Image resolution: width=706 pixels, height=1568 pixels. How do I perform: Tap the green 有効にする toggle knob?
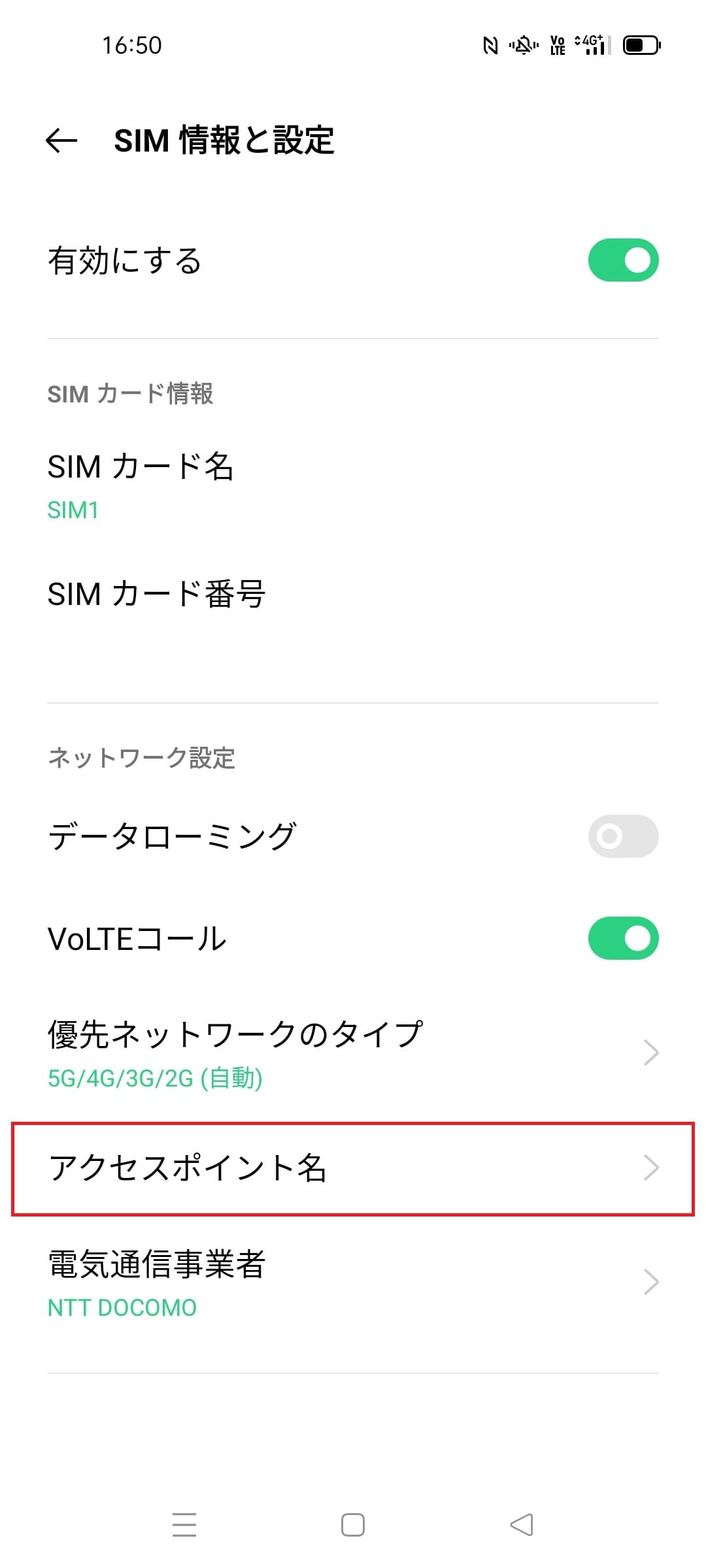[637, 260]
